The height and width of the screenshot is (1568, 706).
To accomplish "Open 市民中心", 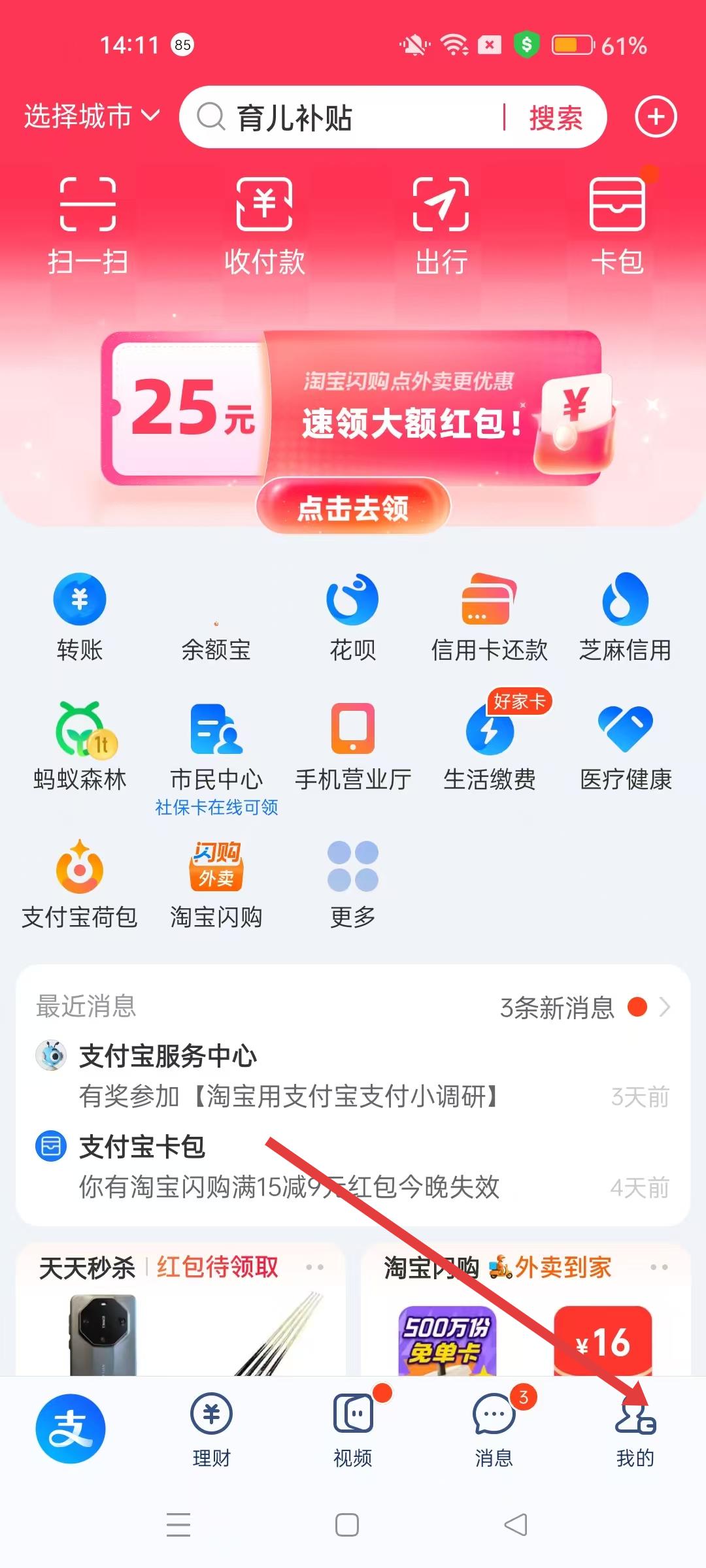I will 216,746.
